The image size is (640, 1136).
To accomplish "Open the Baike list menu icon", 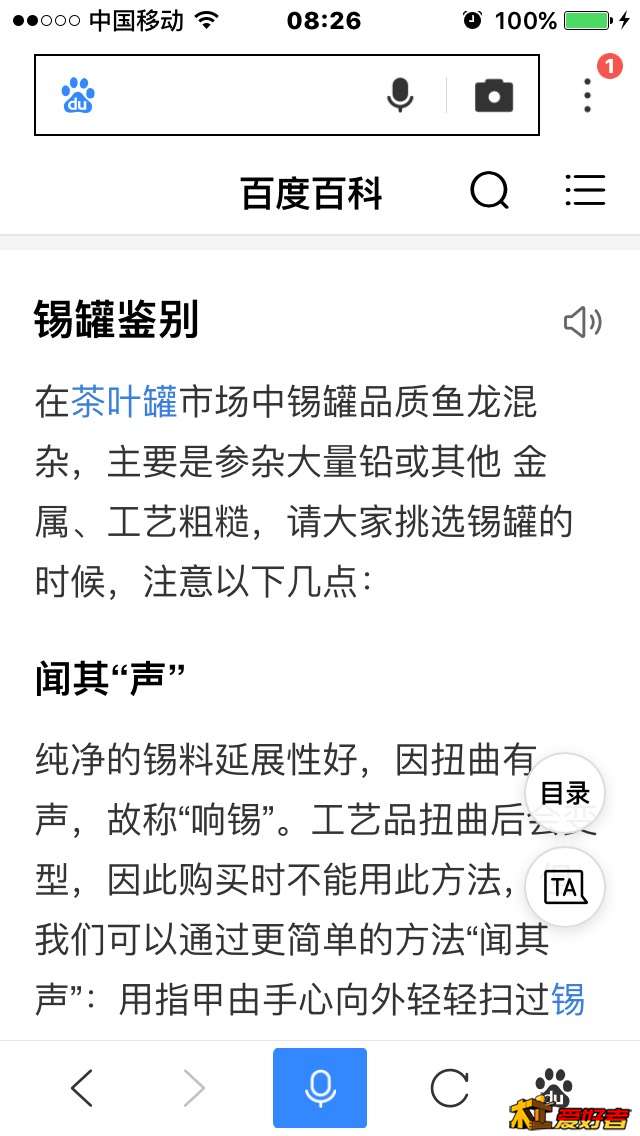I will [x=585, y=190].
